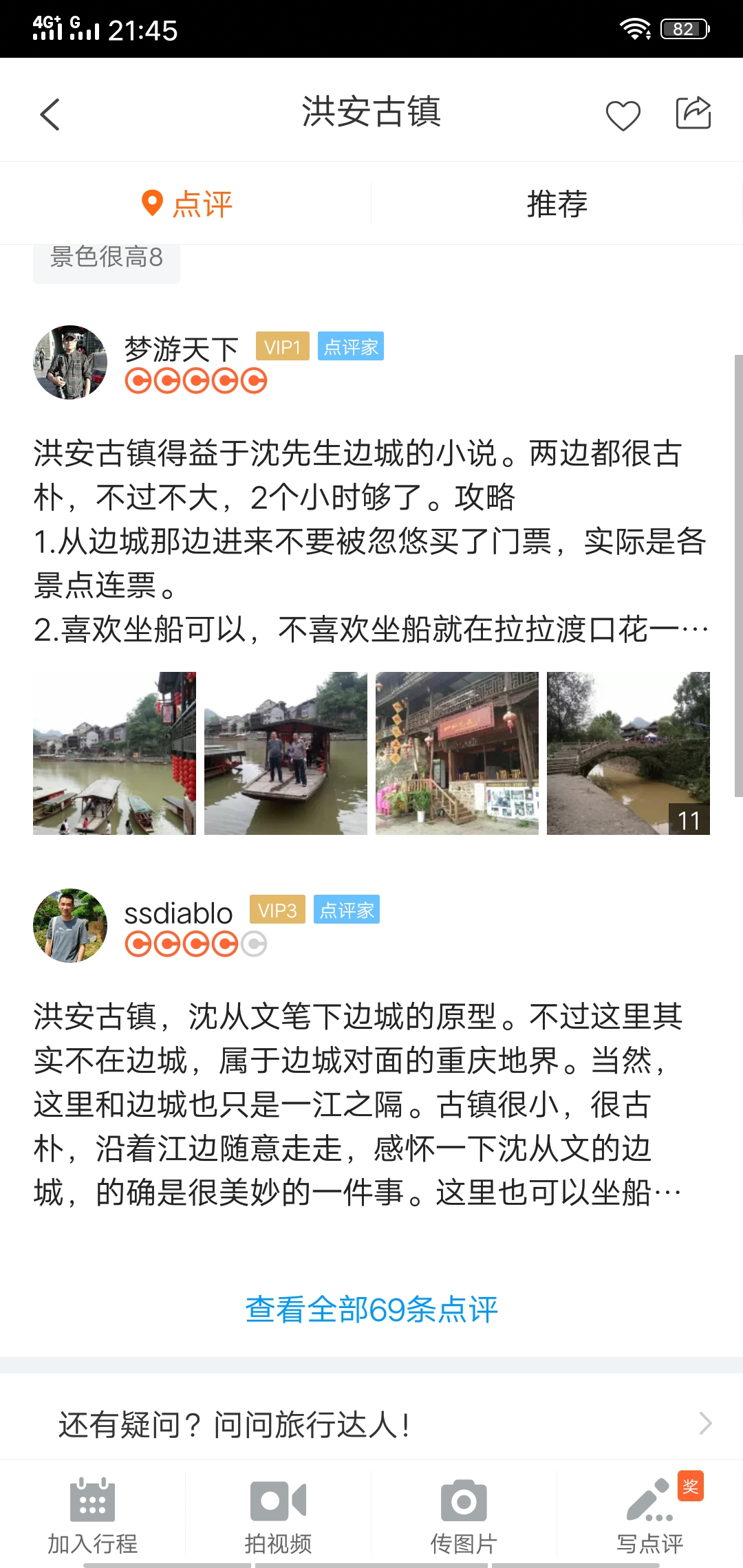Open the photo marked 11

(x=628, y=753)
